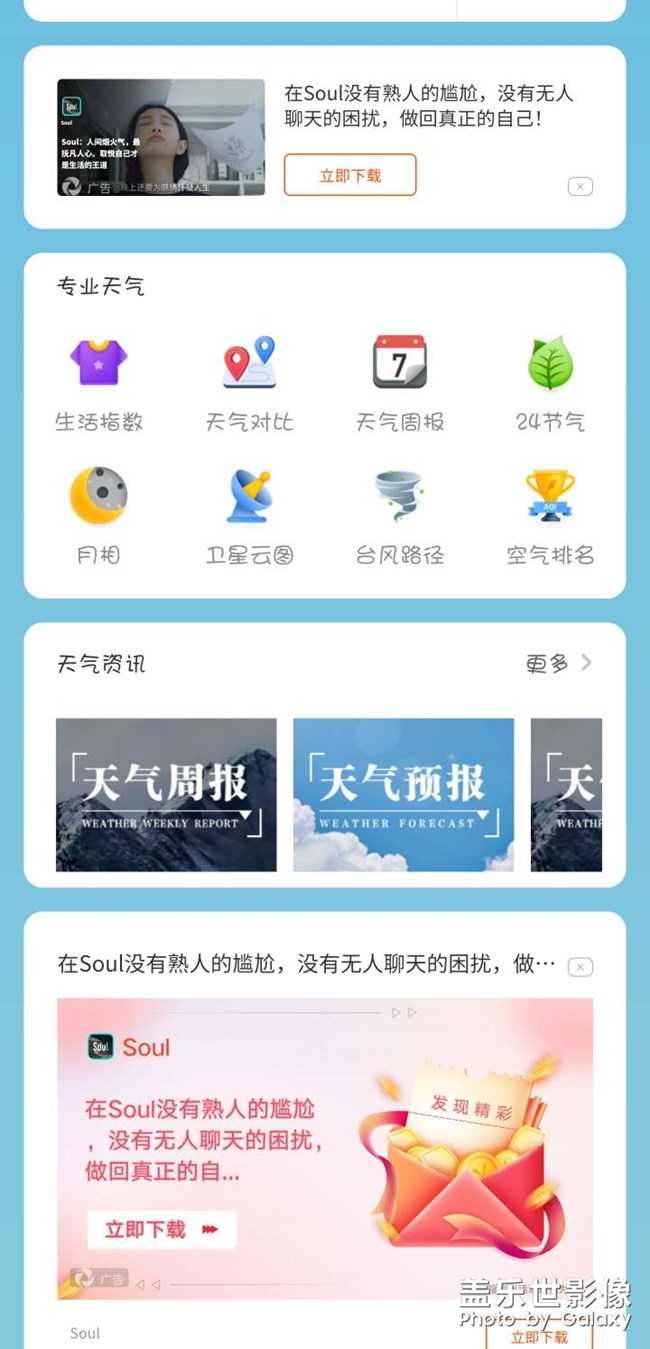The width and height of the screenshot is (650, 1349).
Task: Open the 天气周报 news card
Action: click(166, 794)
